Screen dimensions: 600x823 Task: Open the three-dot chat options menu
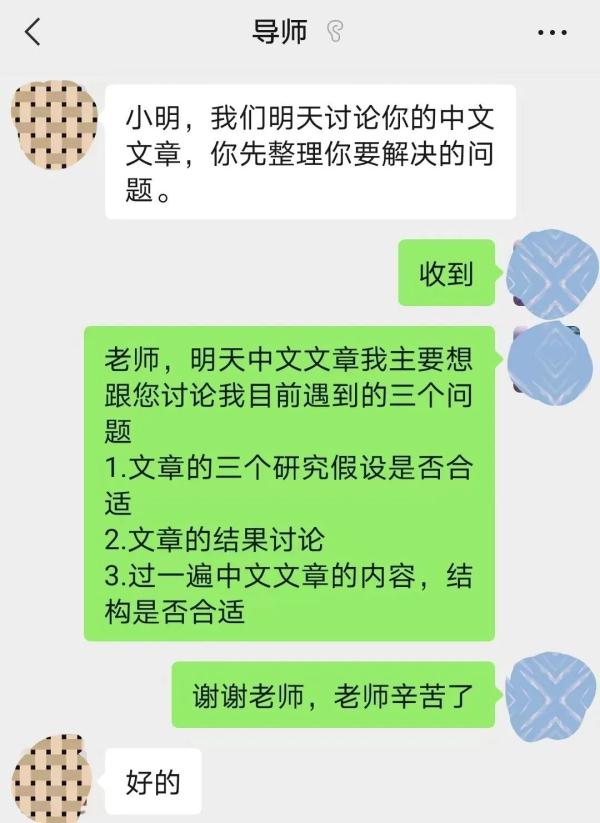point(552,33)
